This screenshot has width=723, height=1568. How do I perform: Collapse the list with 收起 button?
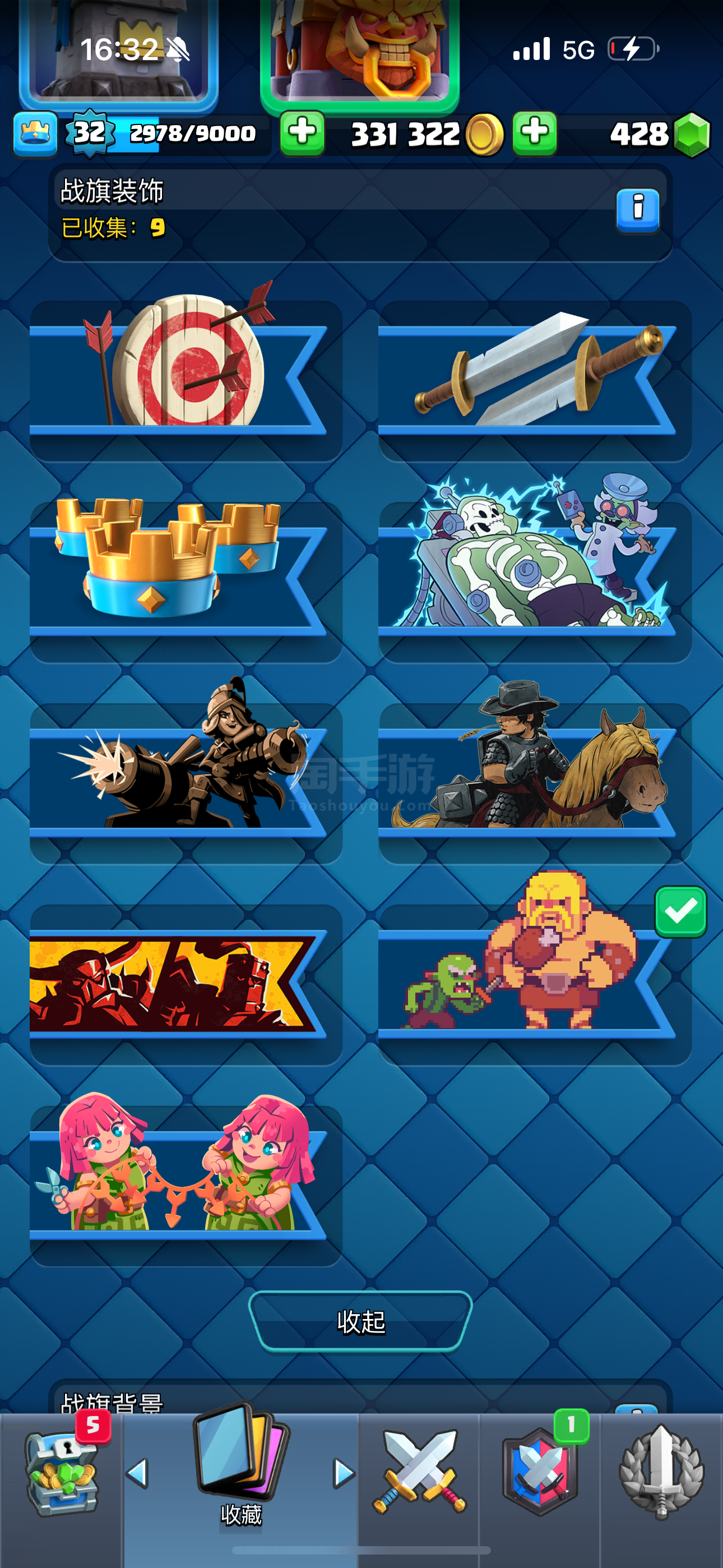point(361,1321)
